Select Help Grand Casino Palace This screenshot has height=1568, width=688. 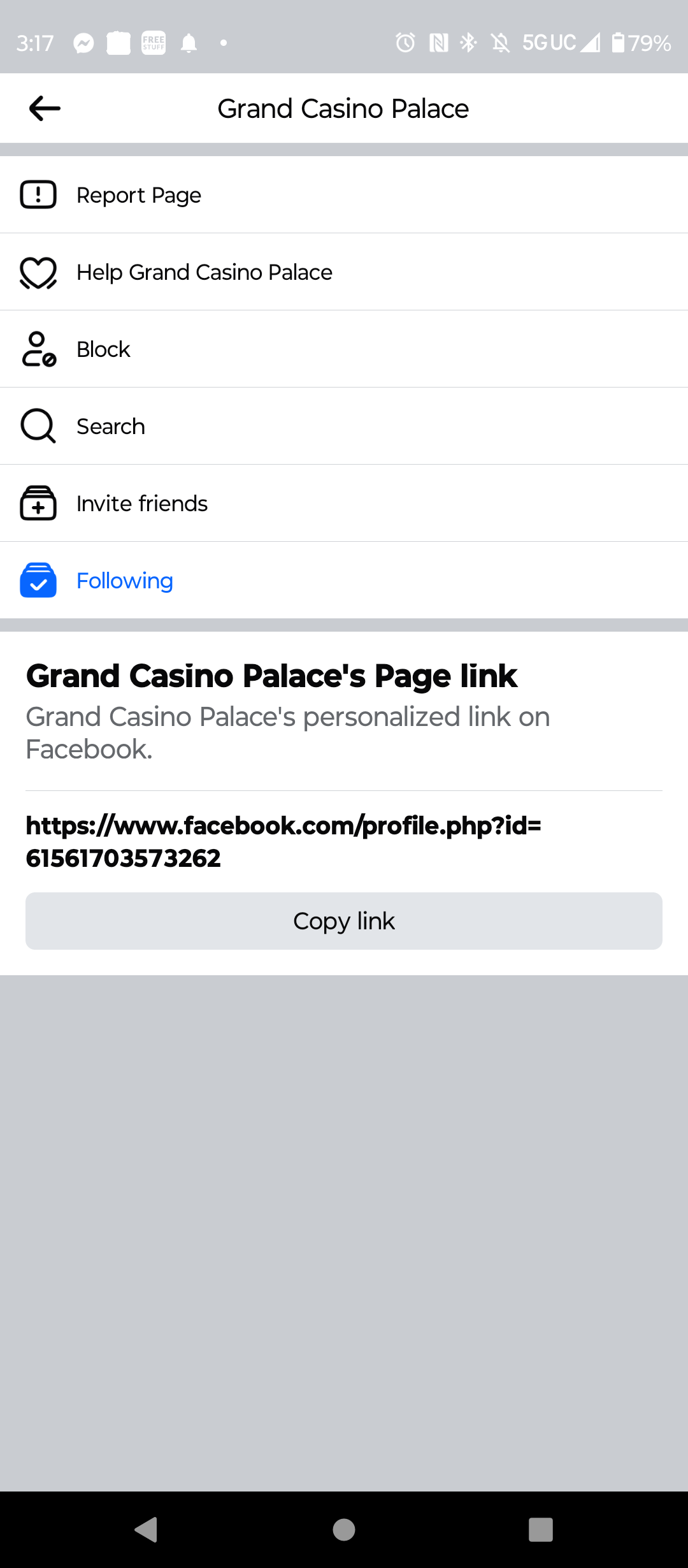[x=344, y=272]
